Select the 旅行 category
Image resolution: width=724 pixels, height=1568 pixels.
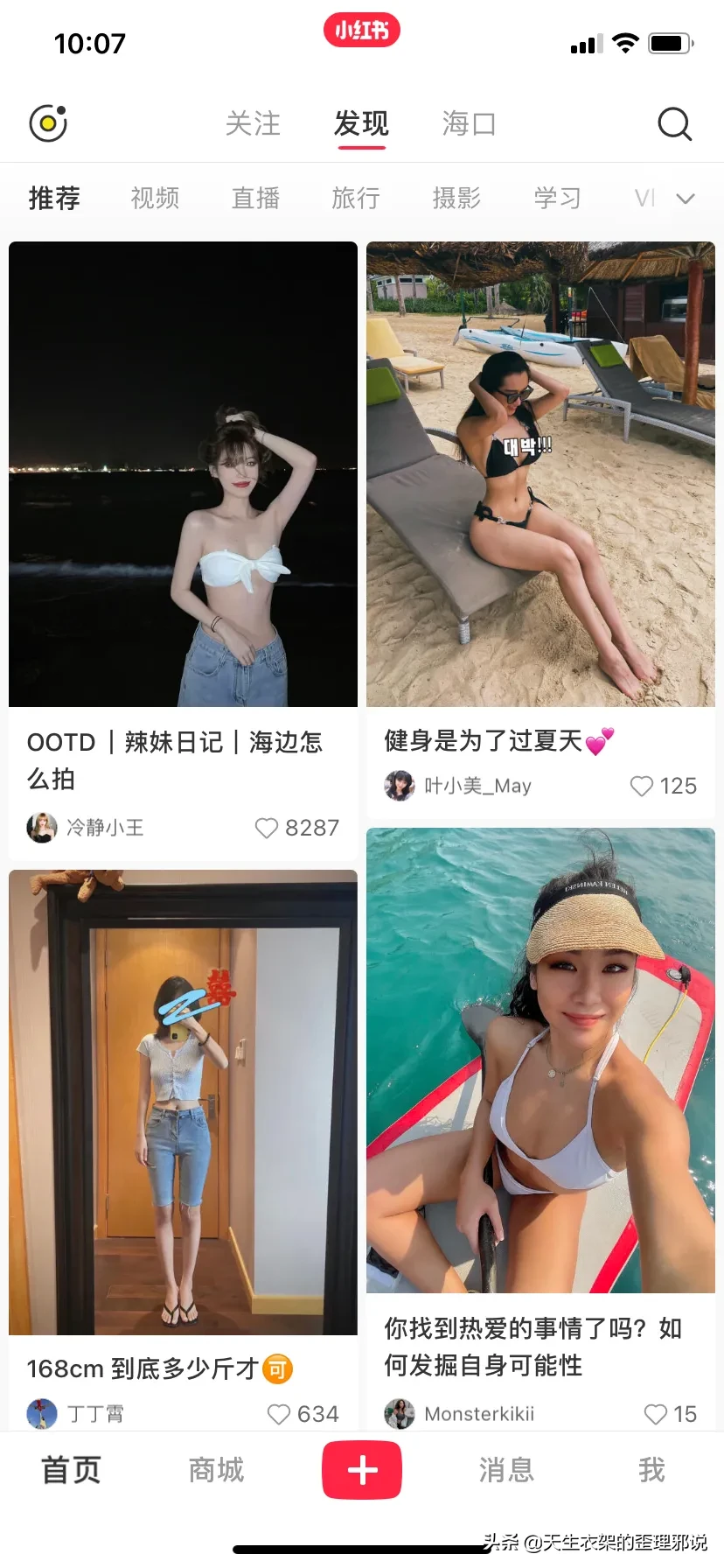[356, 199]
